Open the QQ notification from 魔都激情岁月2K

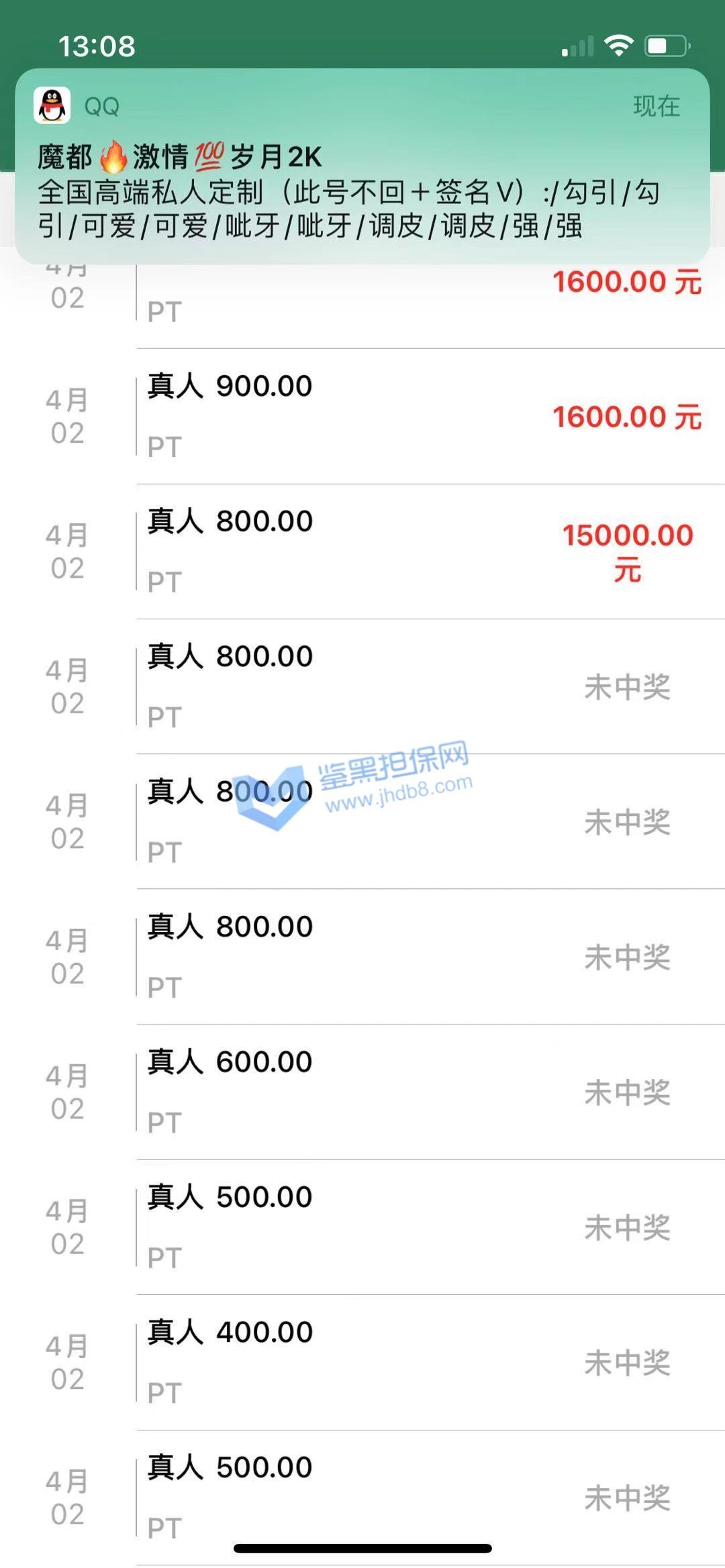pos(362,168)
